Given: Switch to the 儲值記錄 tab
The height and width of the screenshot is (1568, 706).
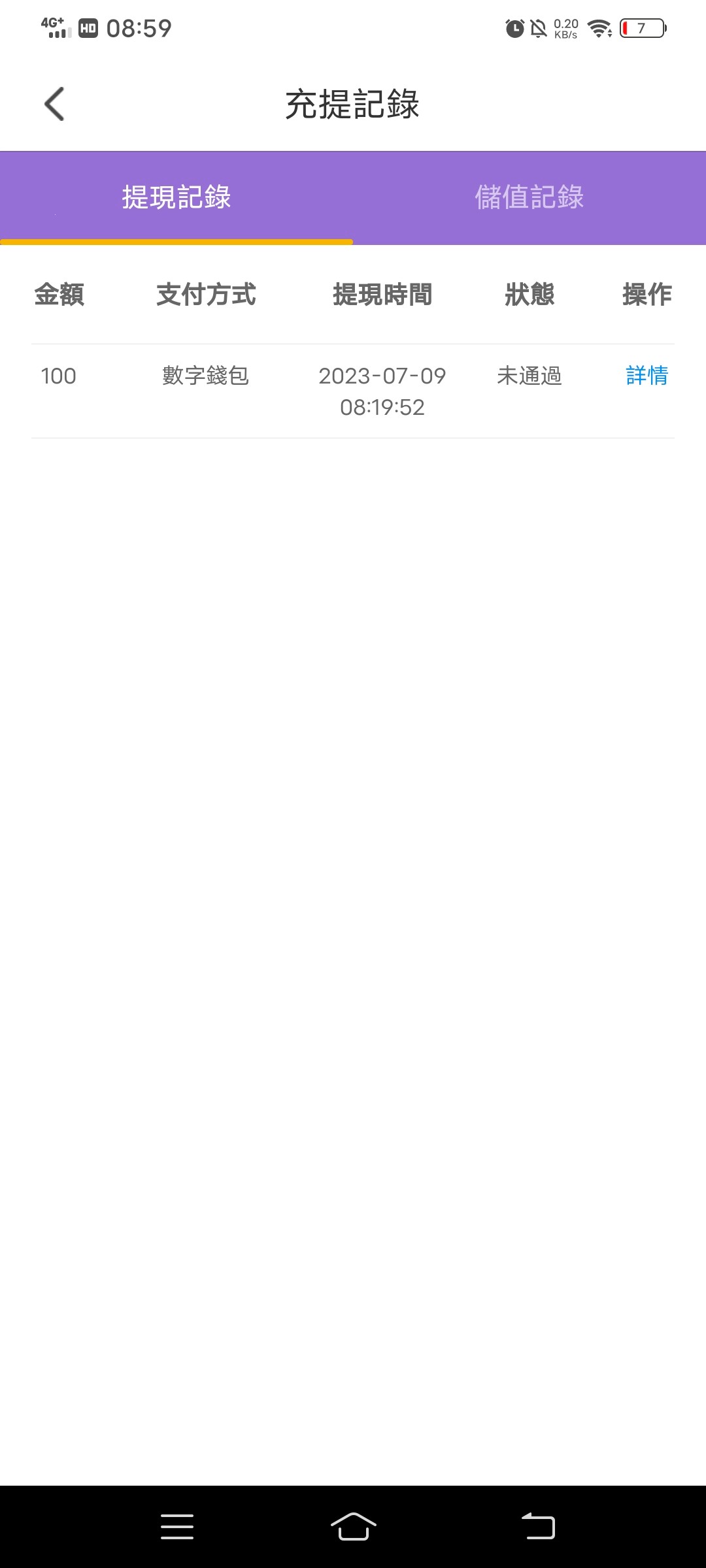Looking at the screenshot, I should tap(529, 197).
